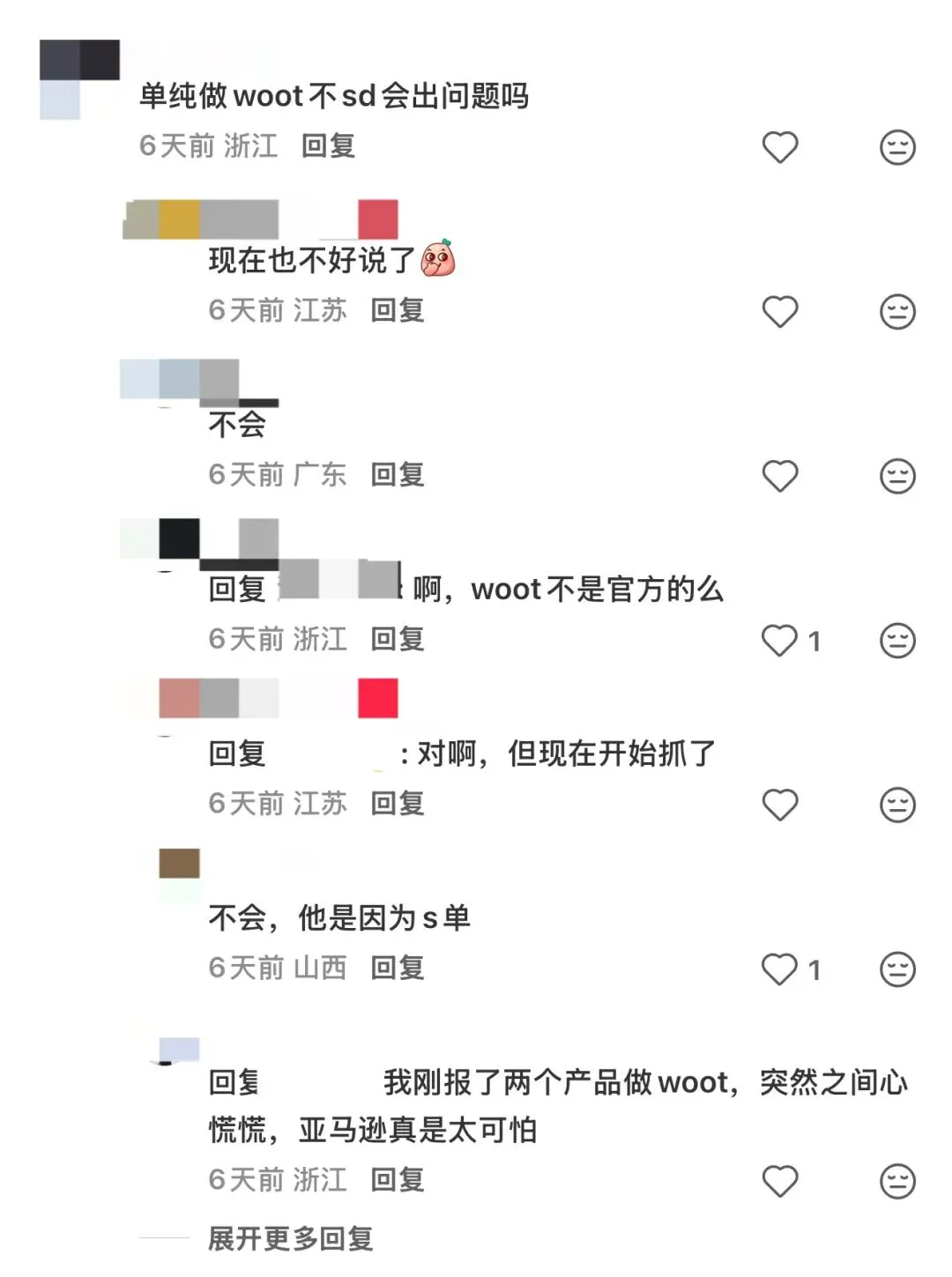Screen dimensions: 952x1277
Task: Like the comment '现在也不好说了'
Action: click(779, 312)
